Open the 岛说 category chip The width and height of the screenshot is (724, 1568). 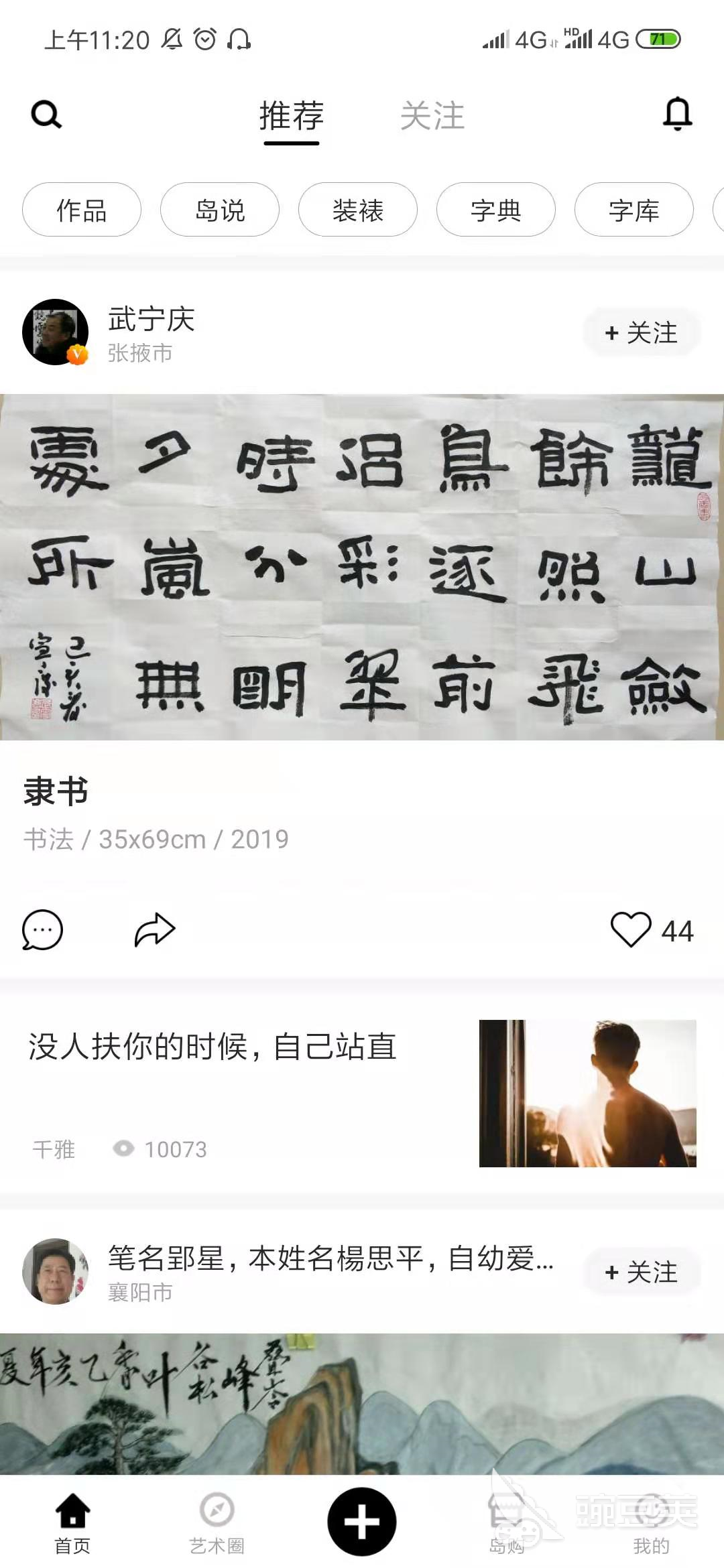[x=220, y=210]
